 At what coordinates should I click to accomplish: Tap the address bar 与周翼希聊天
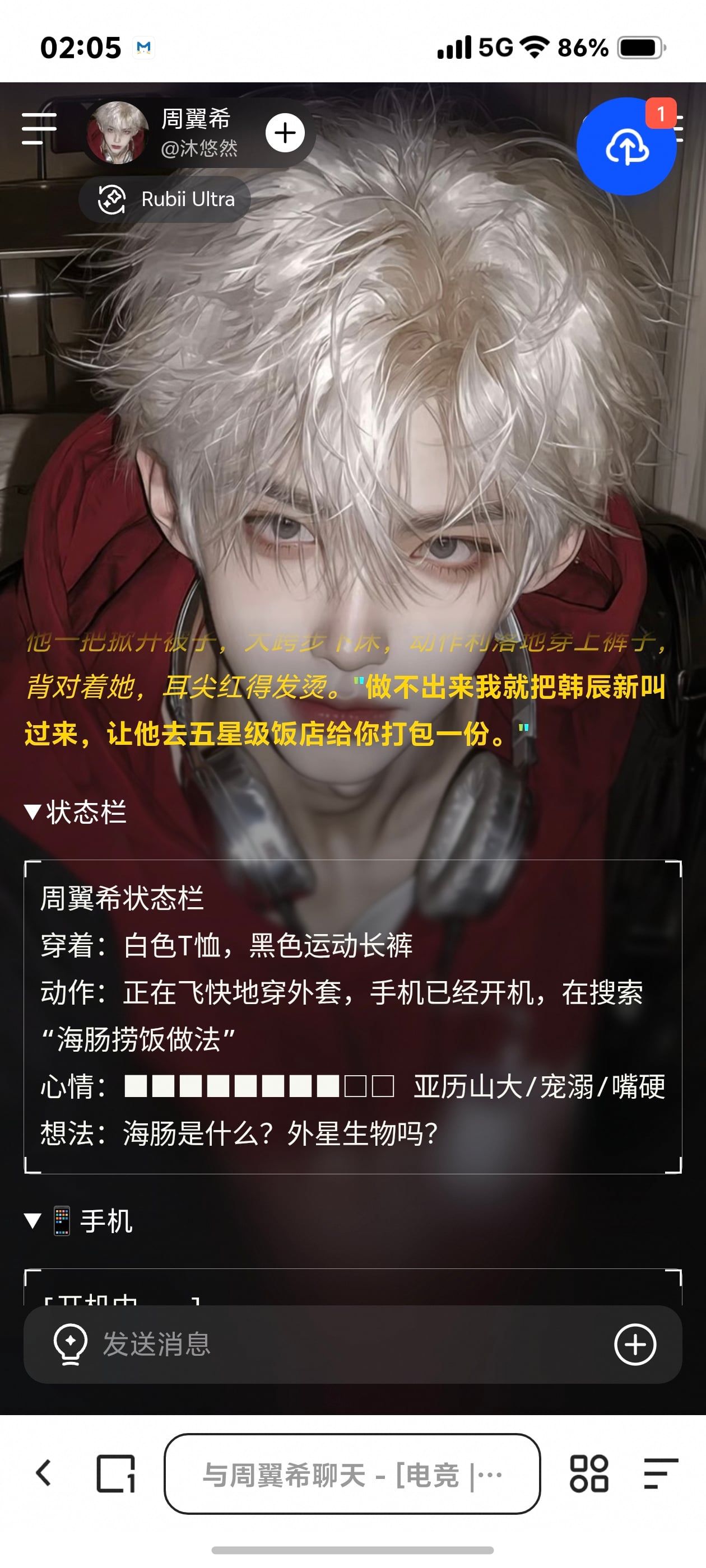pos(352,1474)
